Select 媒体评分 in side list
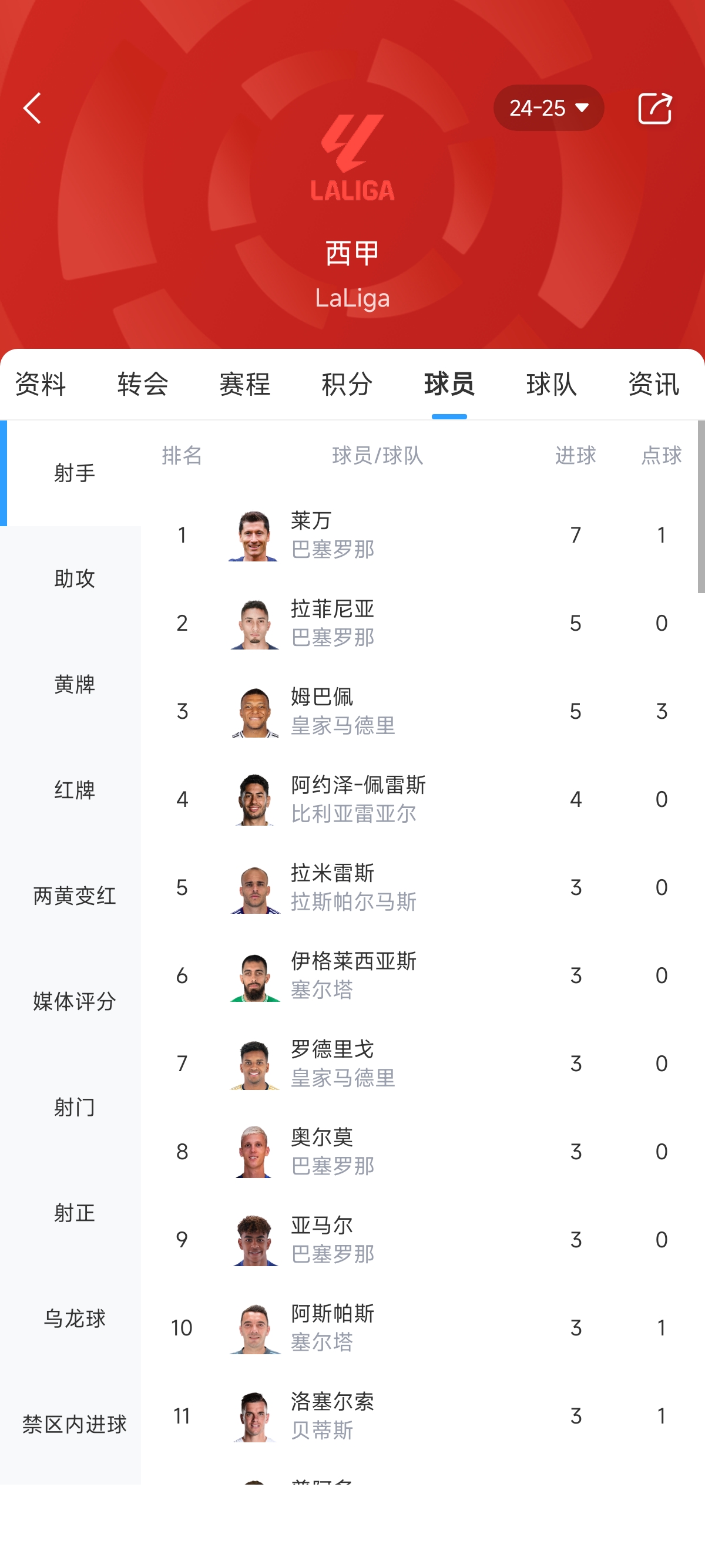Viewport: 705px width, 1568px height. (74, 1001)
